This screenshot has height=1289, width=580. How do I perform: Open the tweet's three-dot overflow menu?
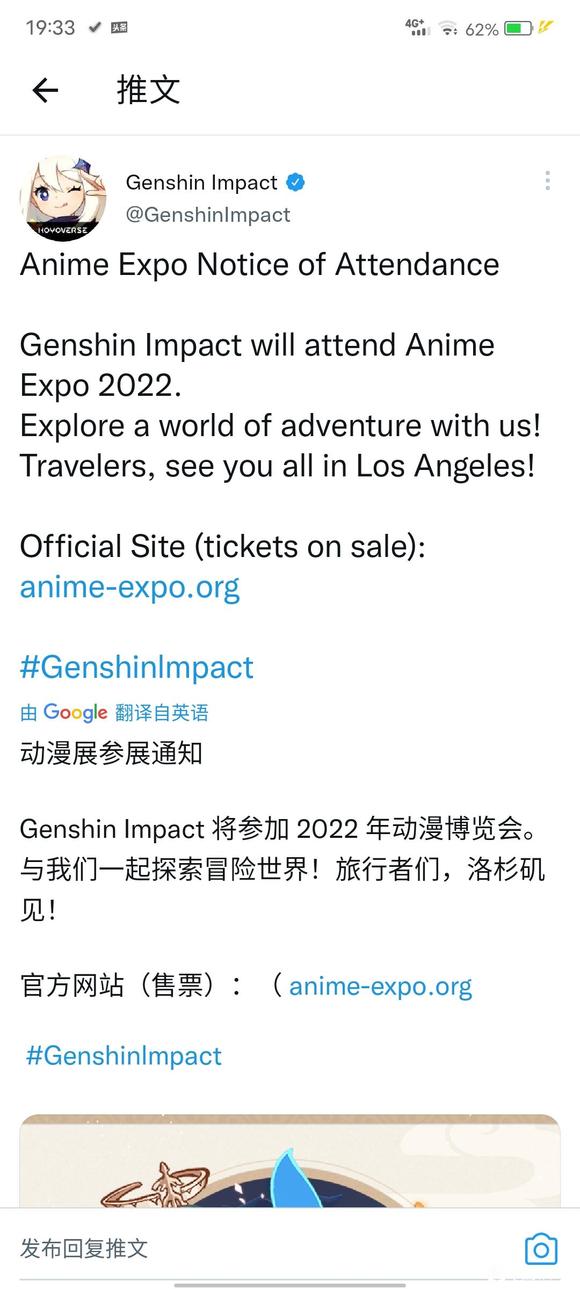click(547, 181)
